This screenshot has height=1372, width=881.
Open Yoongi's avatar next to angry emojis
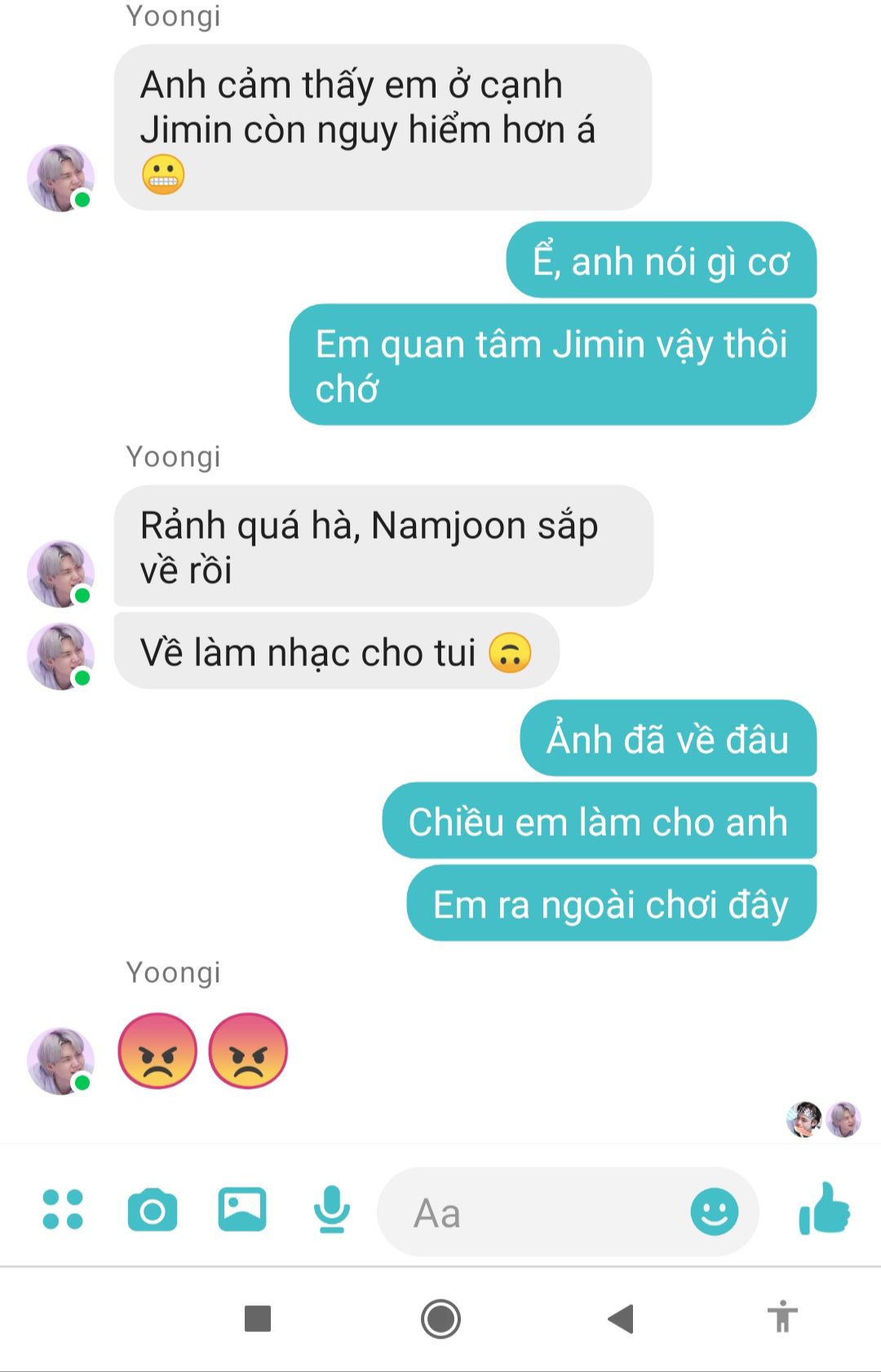(61, 1061)
